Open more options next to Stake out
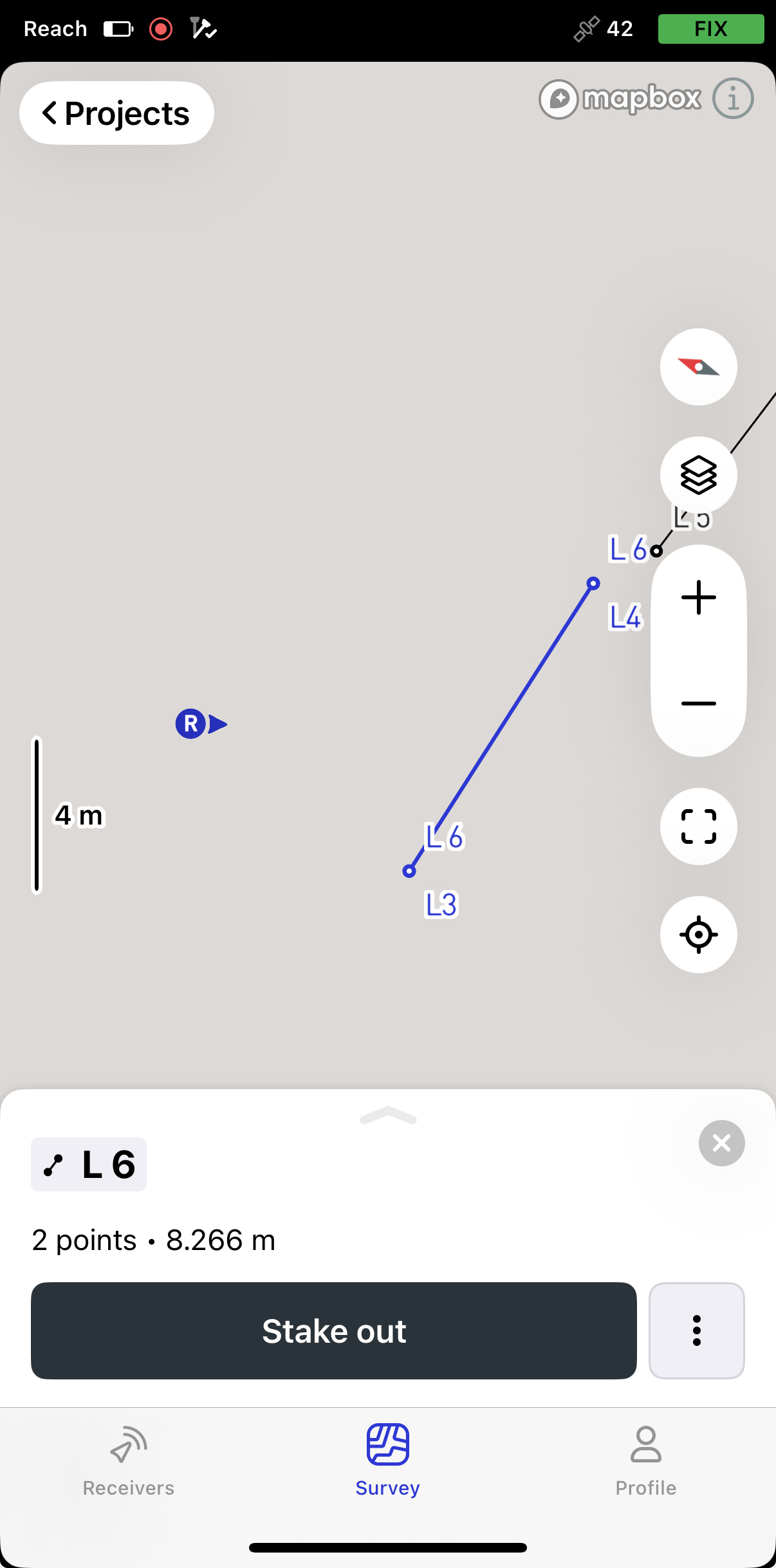The height and width of the screenshot is (1568, 776). [x=697, y=1330]
